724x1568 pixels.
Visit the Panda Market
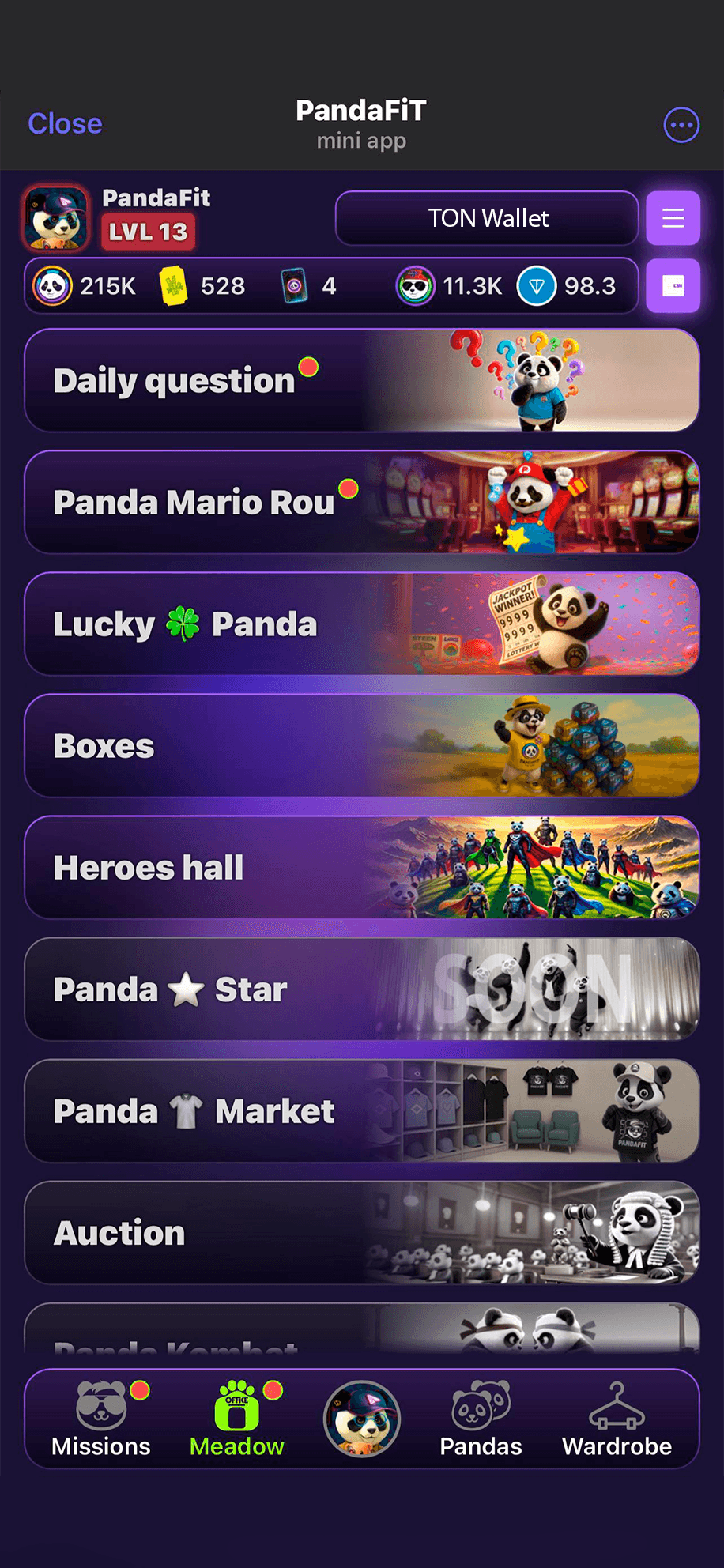(x=361, y=1111)
